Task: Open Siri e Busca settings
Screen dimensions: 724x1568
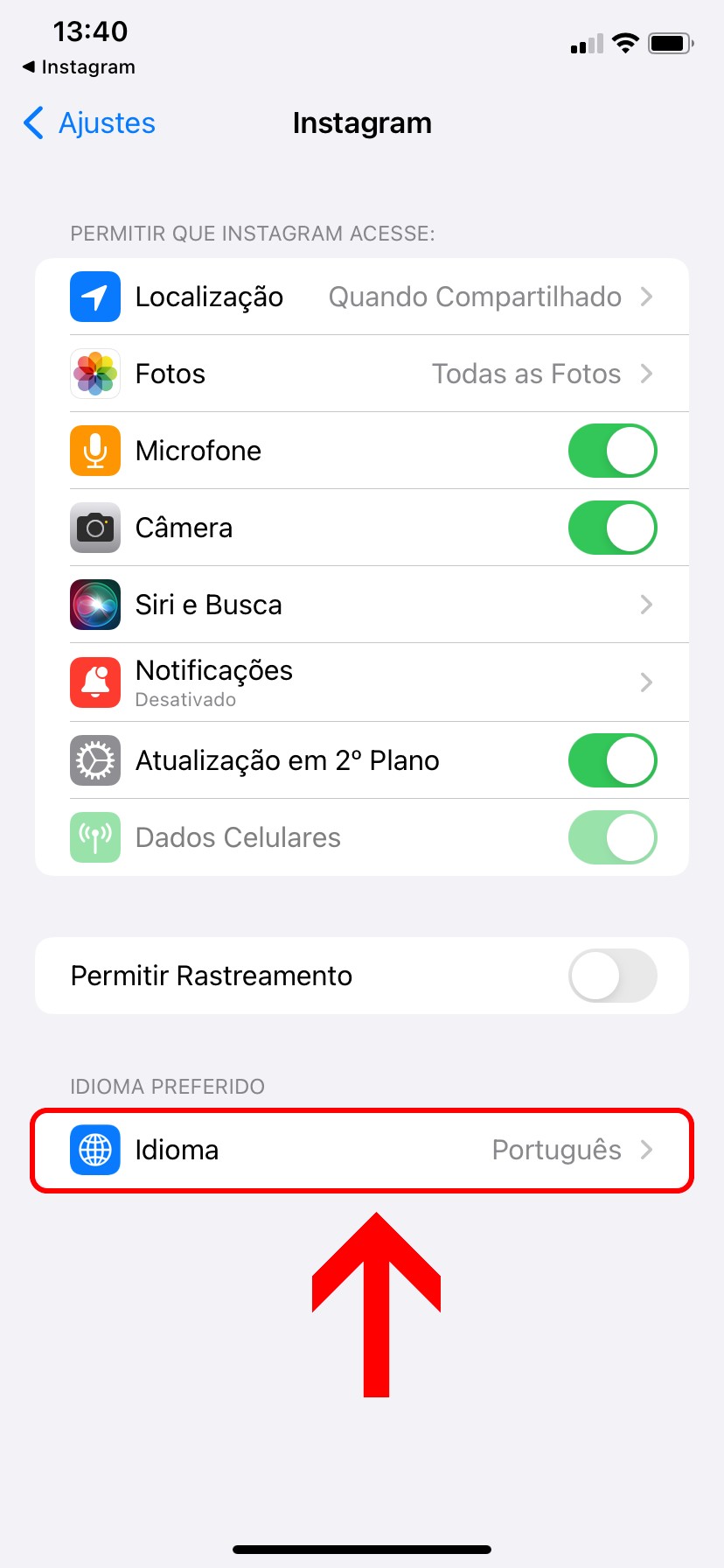Action: [362, 605]
